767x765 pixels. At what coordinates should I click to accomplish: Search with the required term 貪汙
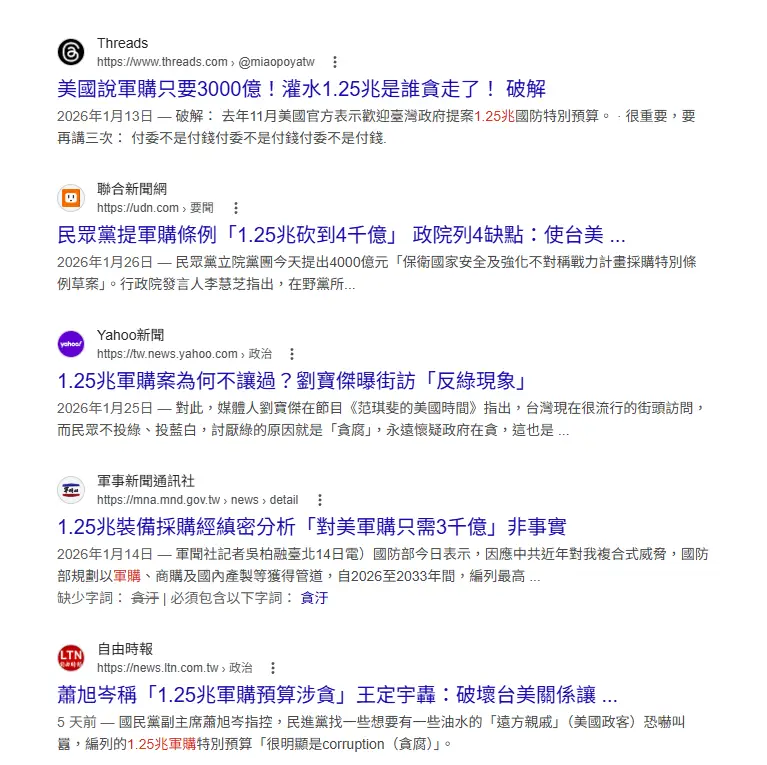click(314, 598)
